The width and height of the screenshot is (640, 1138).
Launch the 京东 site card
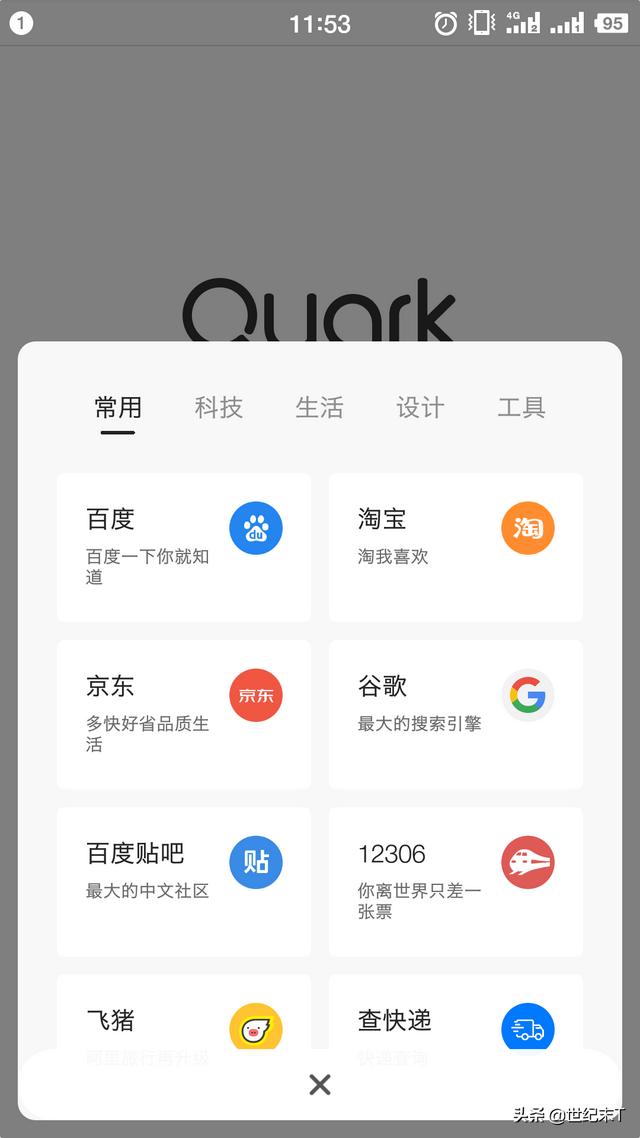click(x=184, y=714)
